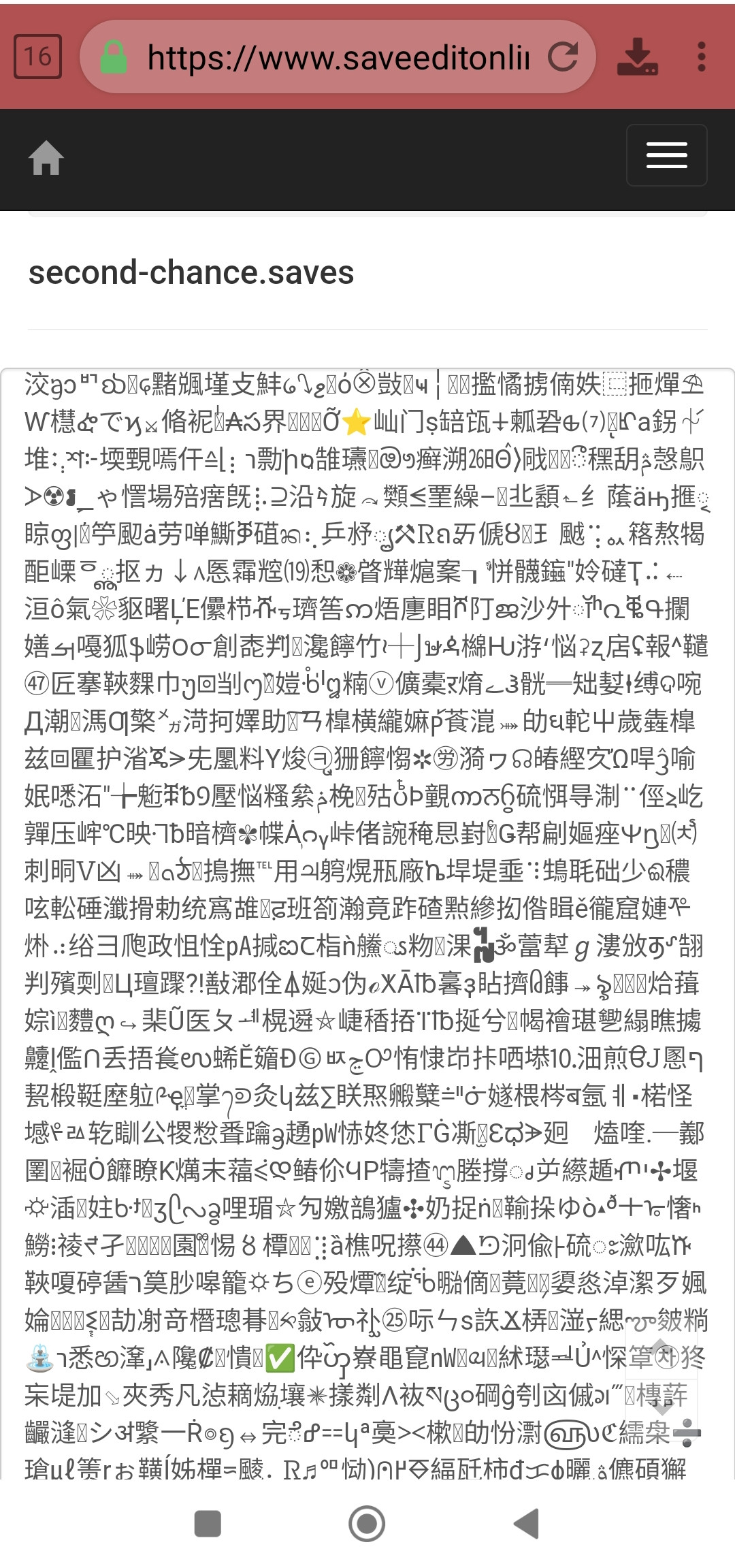Image resolution: width=735 pixels, height=1568 pixels.
Task: Expand the hamburger navigation menu
Action: (666, 156)
